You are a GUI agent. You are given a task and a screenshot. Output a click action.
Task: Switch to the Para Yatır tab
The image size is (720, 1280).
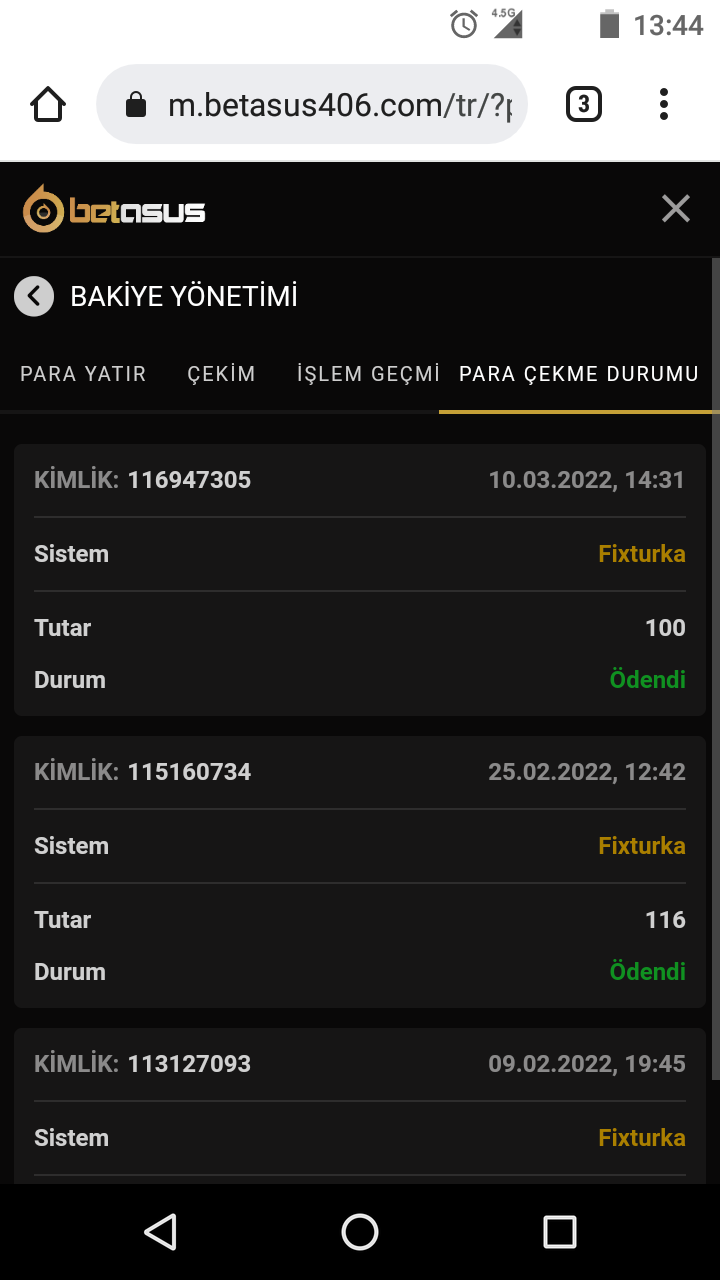pos(83,374)
